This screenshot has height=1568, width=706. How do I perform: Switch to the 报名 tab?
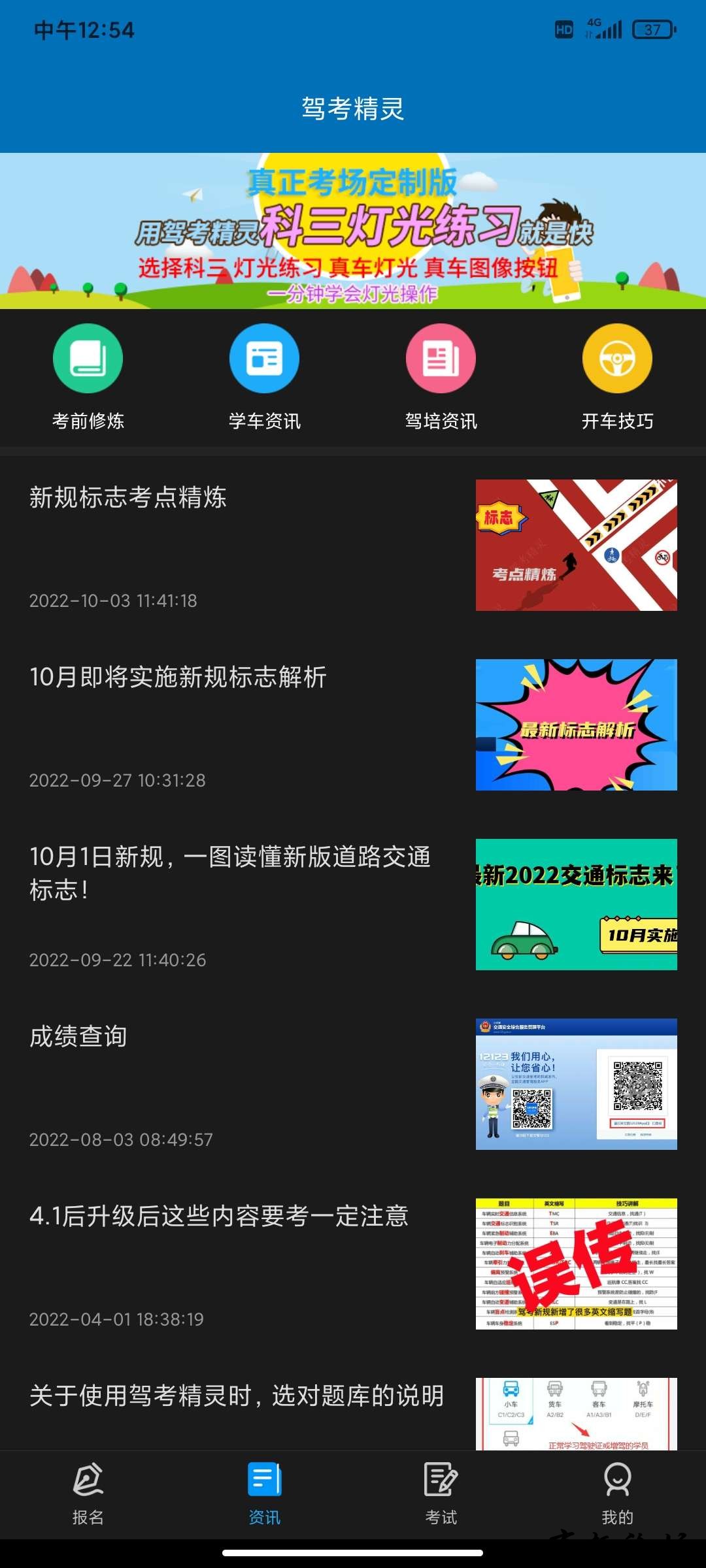click(x=88, y=1494)
